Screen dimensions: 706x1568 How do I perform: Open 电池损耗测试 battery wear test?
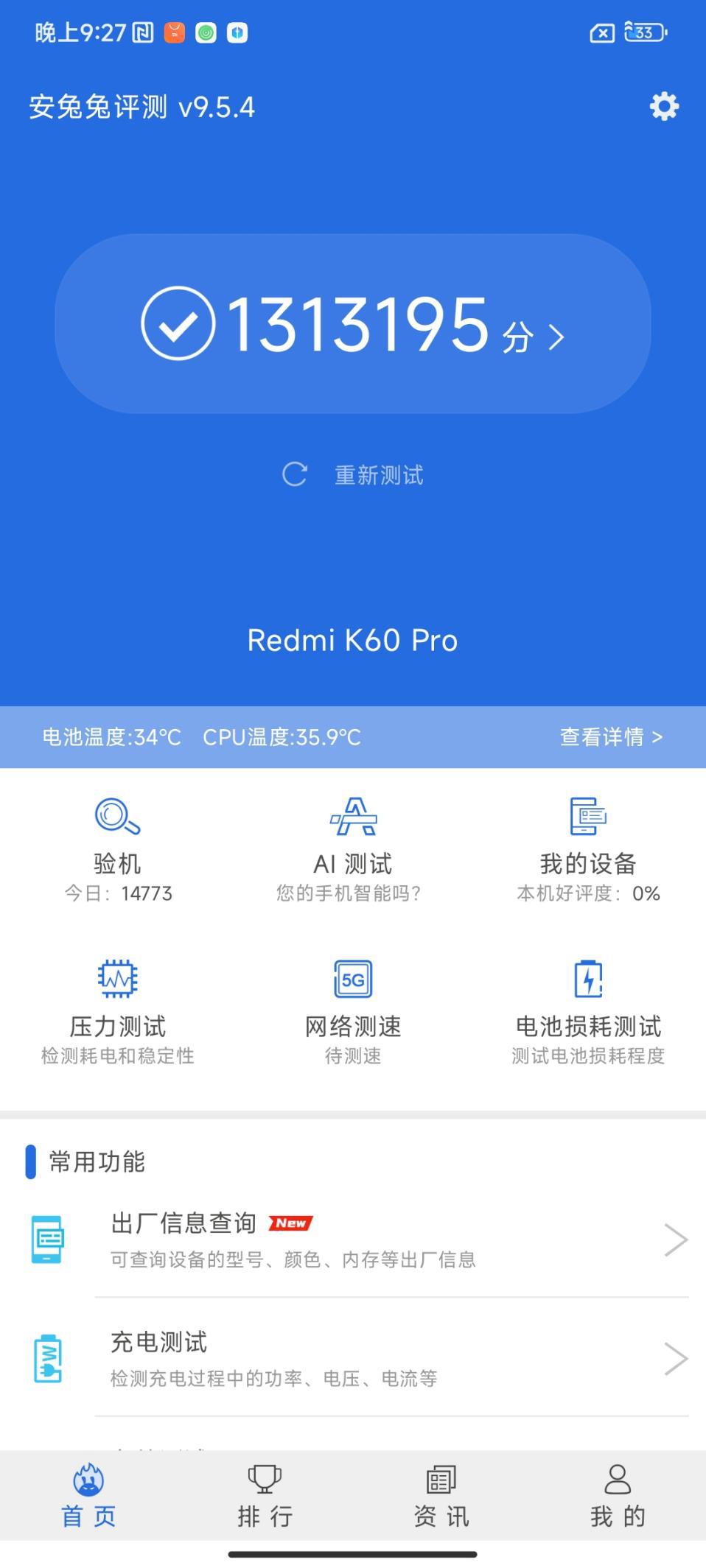[588, 1010]
